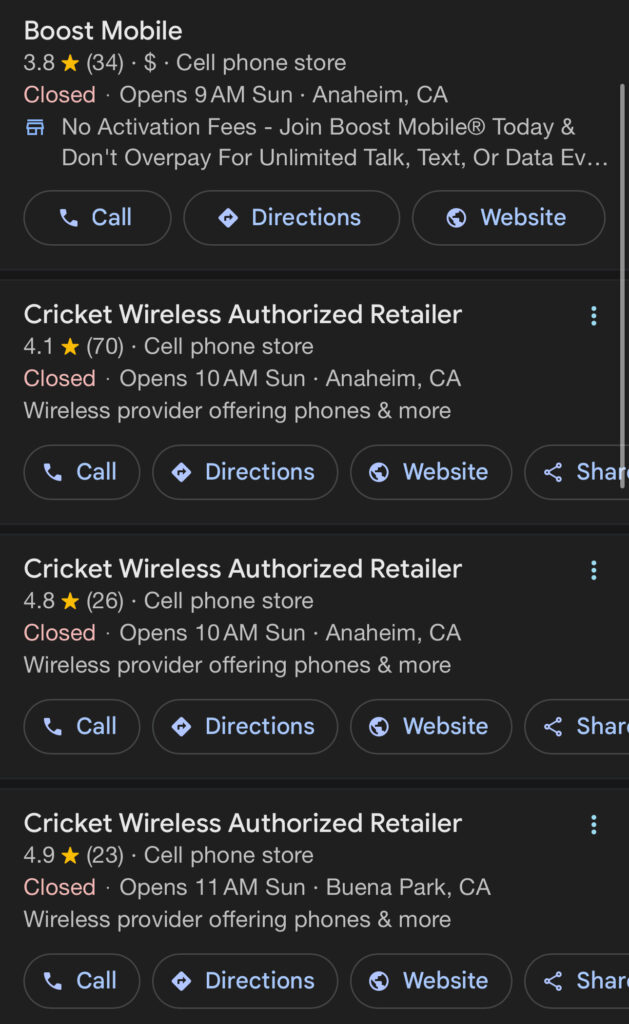Open the Boost Mobile listing
The width and height of the screenshot is (629, 1024).
[x=103, y=31]
